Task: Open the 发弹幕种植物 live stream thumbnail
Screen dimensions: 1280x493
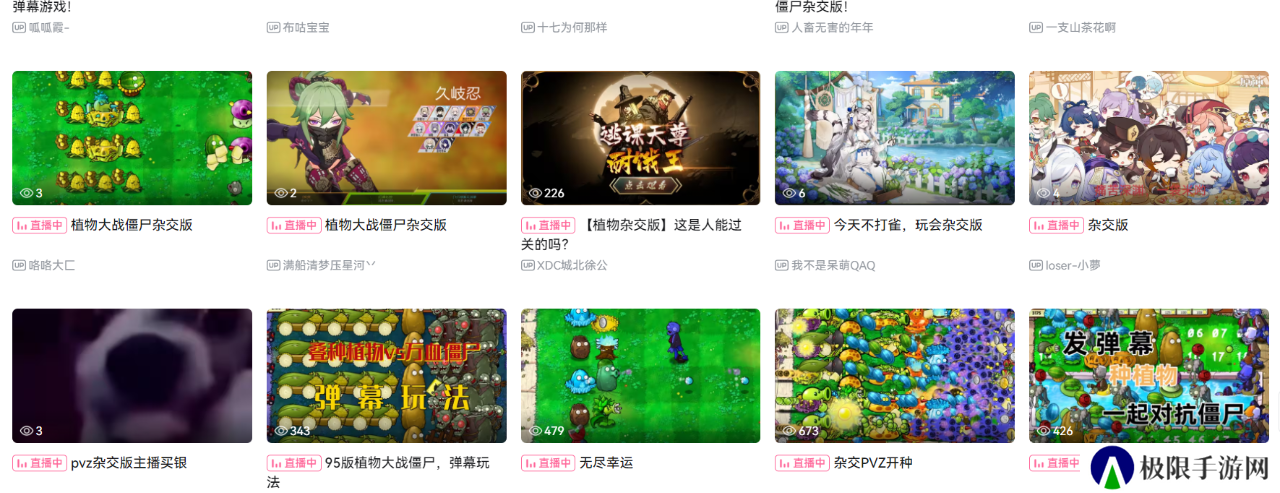Action: 1148,375
